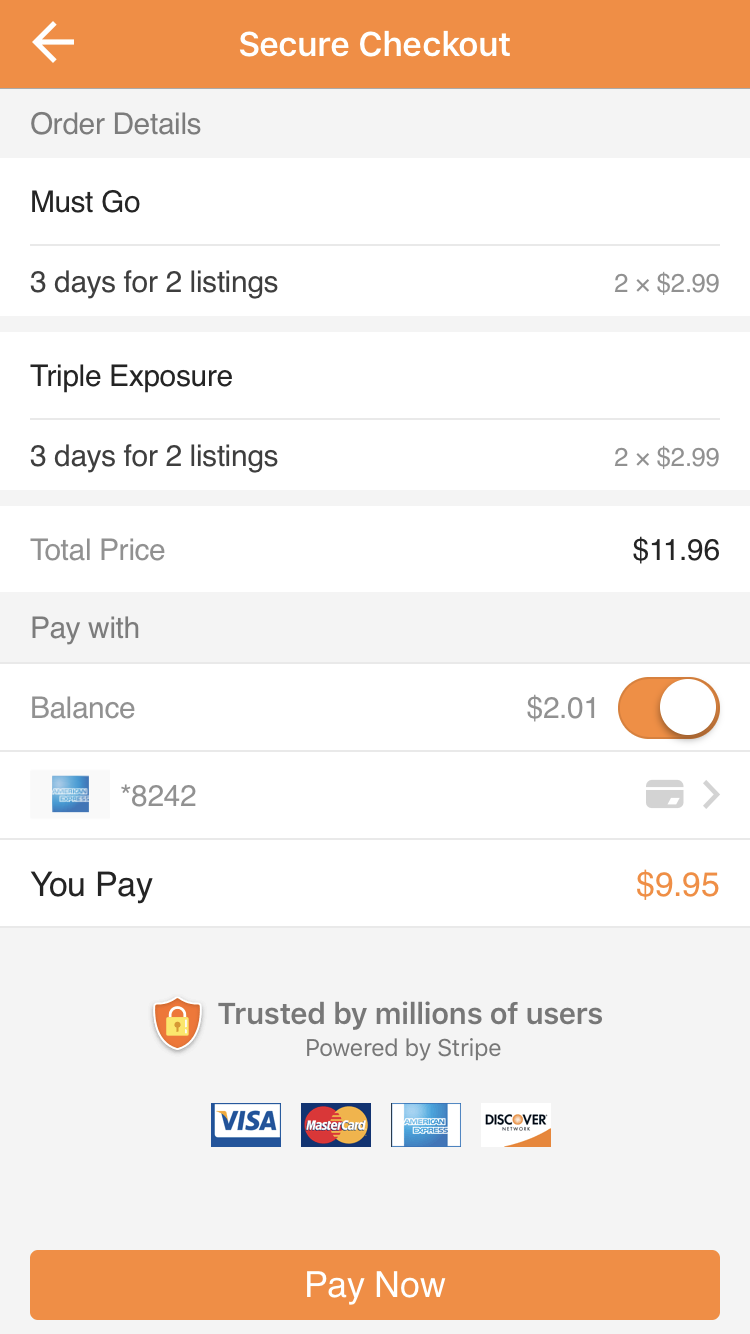This screenshot has height=1334, width=750.
Task: Turn off the Balance payment switch
Action: point(669,708)
